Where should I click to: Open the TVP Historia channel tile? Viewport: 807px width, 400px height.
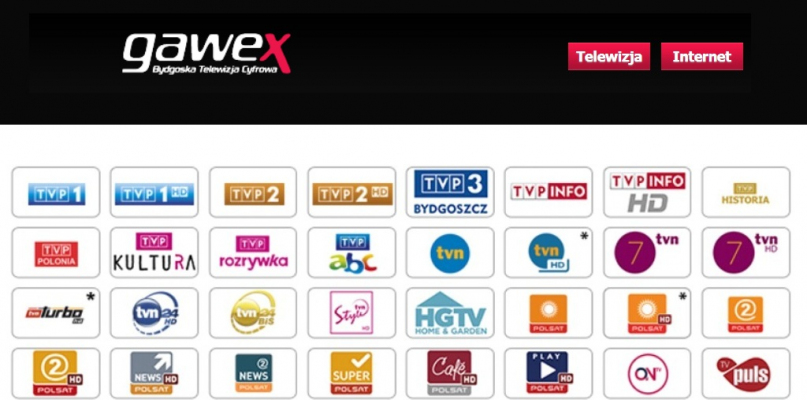pyautogui.click(x=746, y=193)
